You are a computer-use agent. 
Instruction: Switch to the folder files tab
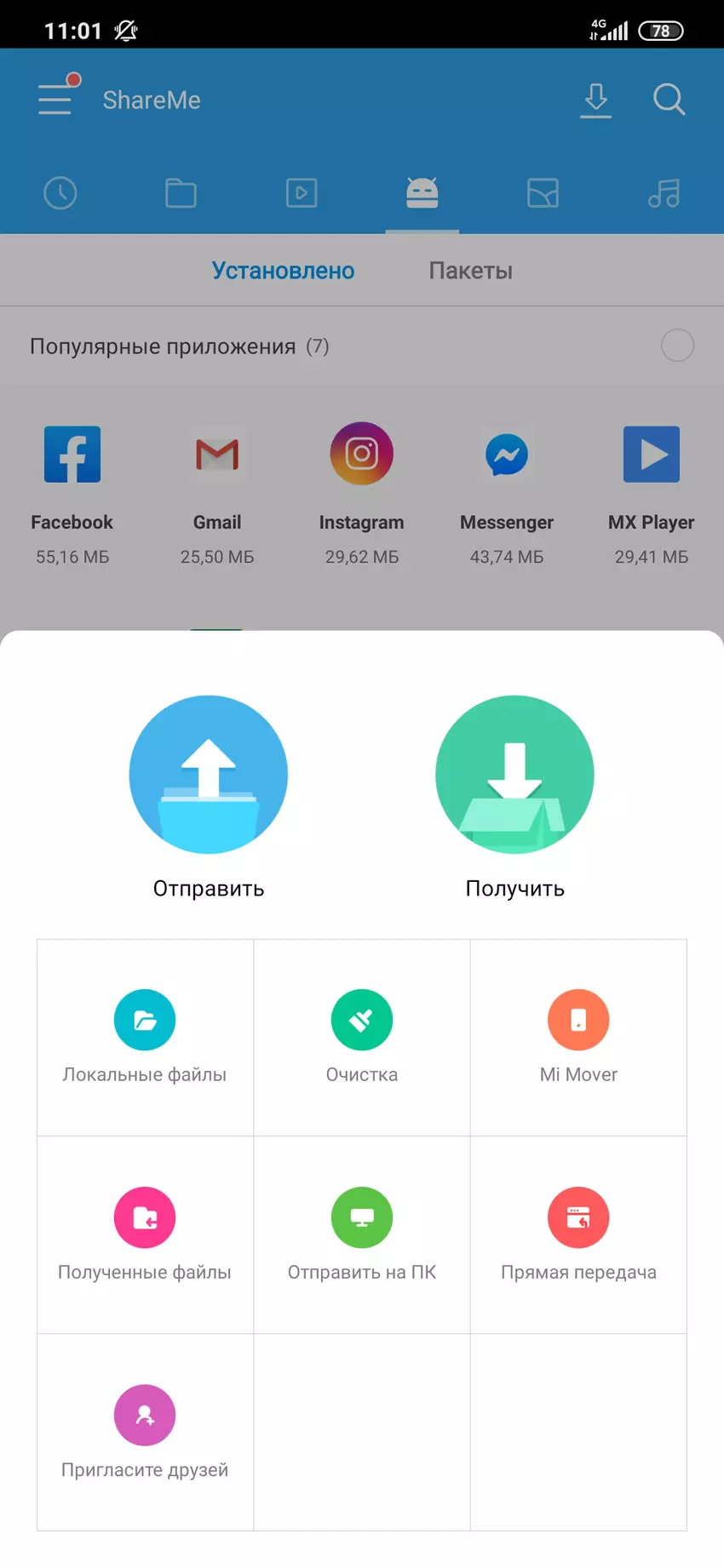point(181,193)
